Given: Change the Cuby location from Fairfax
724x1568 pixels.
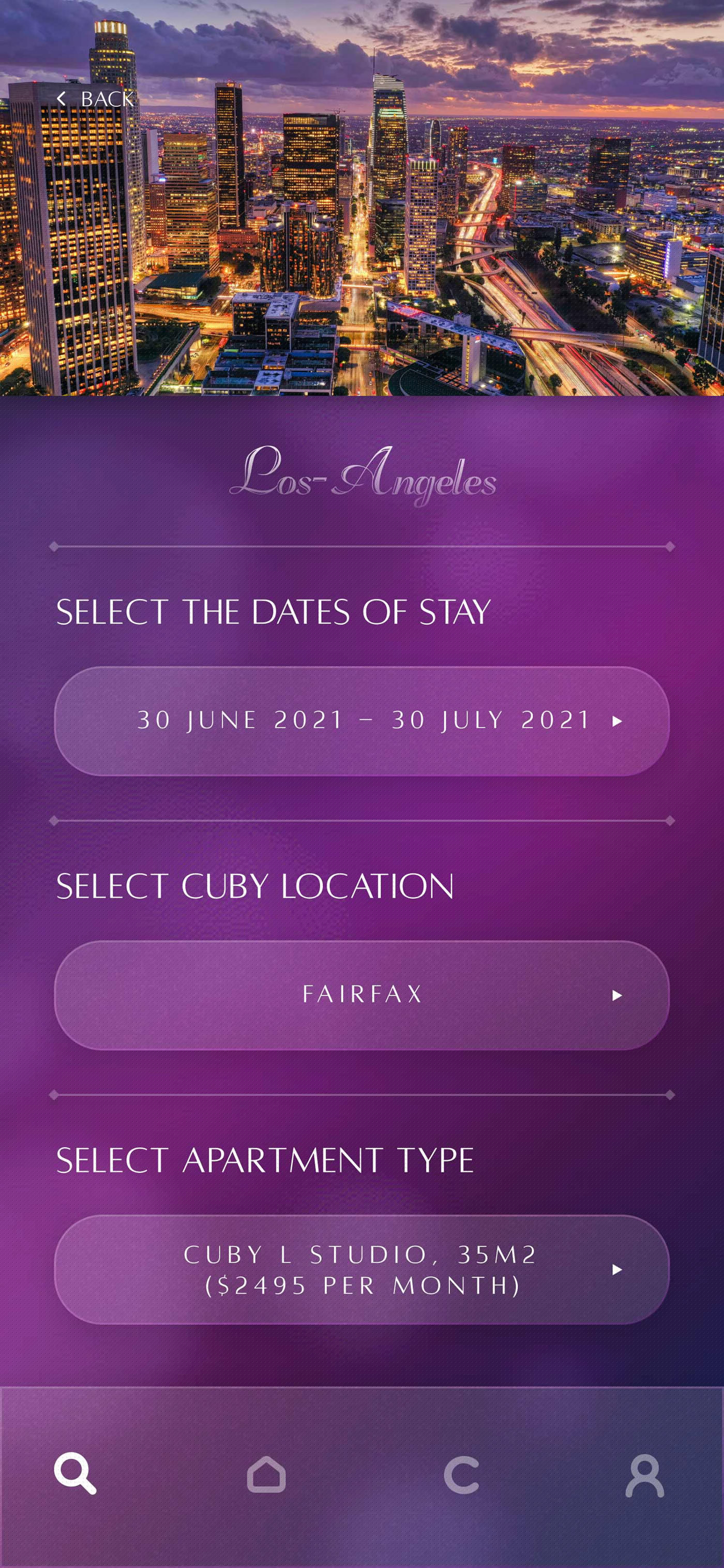Looking at the screenshot, I should [x=362, y=995].
